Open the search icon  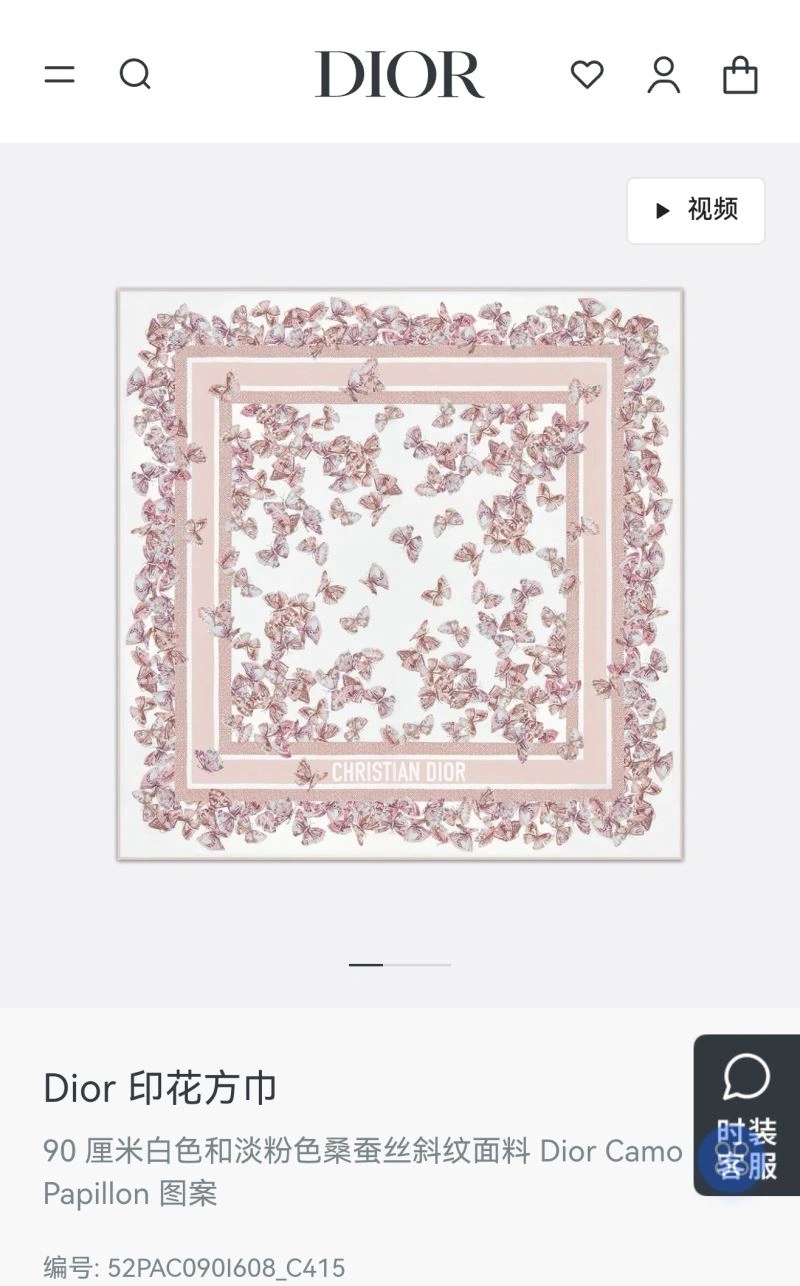coord(135,74)
